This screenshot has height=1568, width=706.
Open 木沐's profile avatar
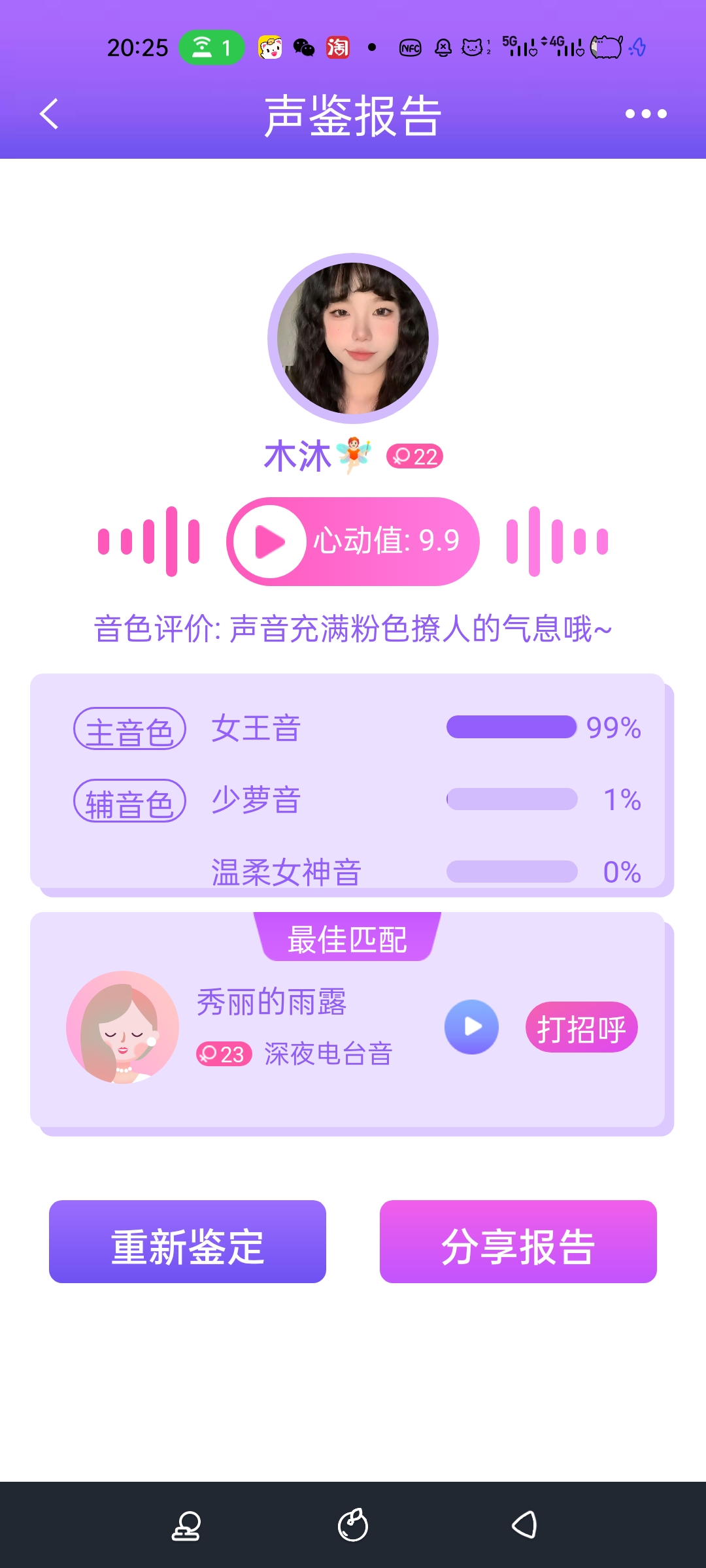[353, 338]
